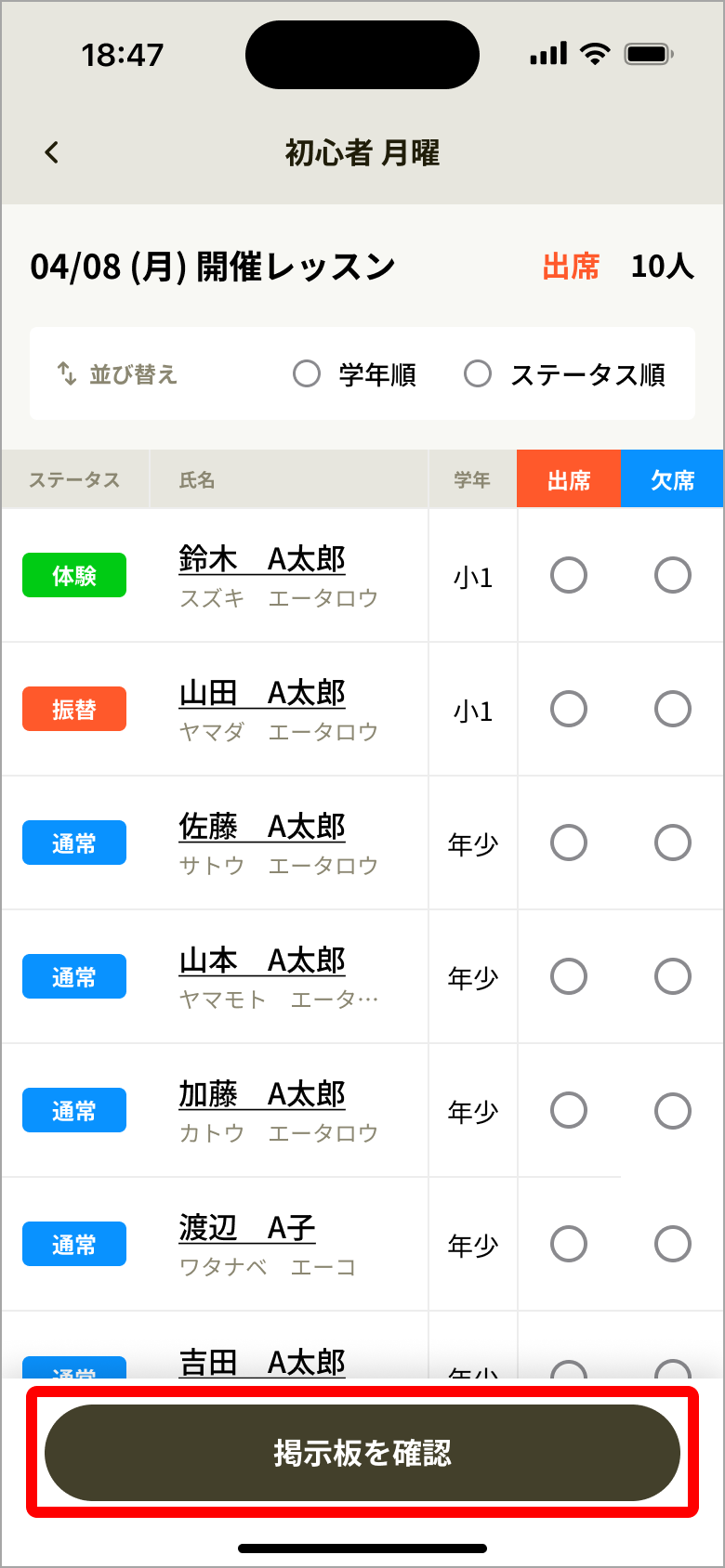Tap the home indicator bar at bottom
Viewport: 725px width, 1568px height.
point(362,1548)
